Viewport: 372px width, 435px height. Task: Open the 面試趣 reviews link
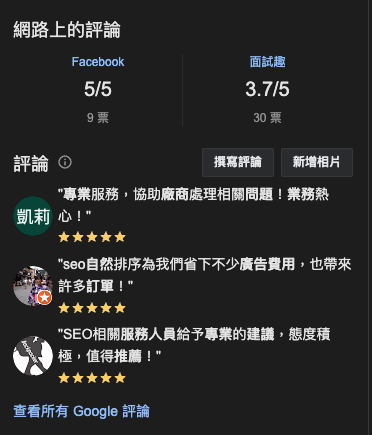[x=267, y=62]
